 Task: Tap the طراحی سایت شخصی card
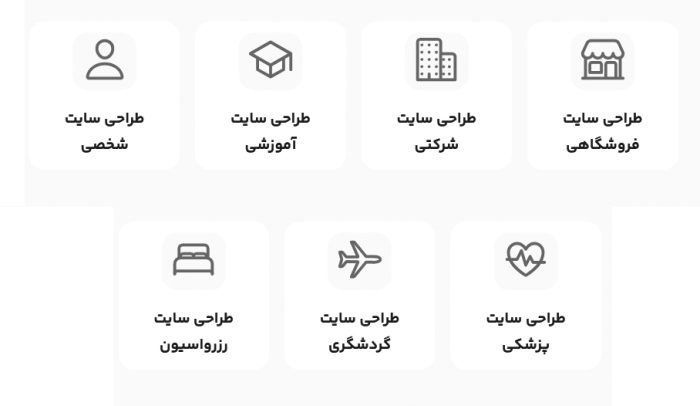point(104,97)
